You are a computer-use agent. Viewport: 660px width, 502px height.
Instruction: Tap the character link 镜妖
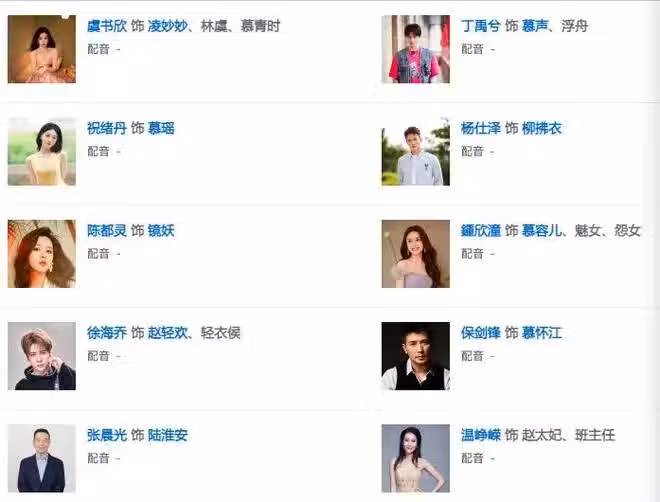(161, 230)
